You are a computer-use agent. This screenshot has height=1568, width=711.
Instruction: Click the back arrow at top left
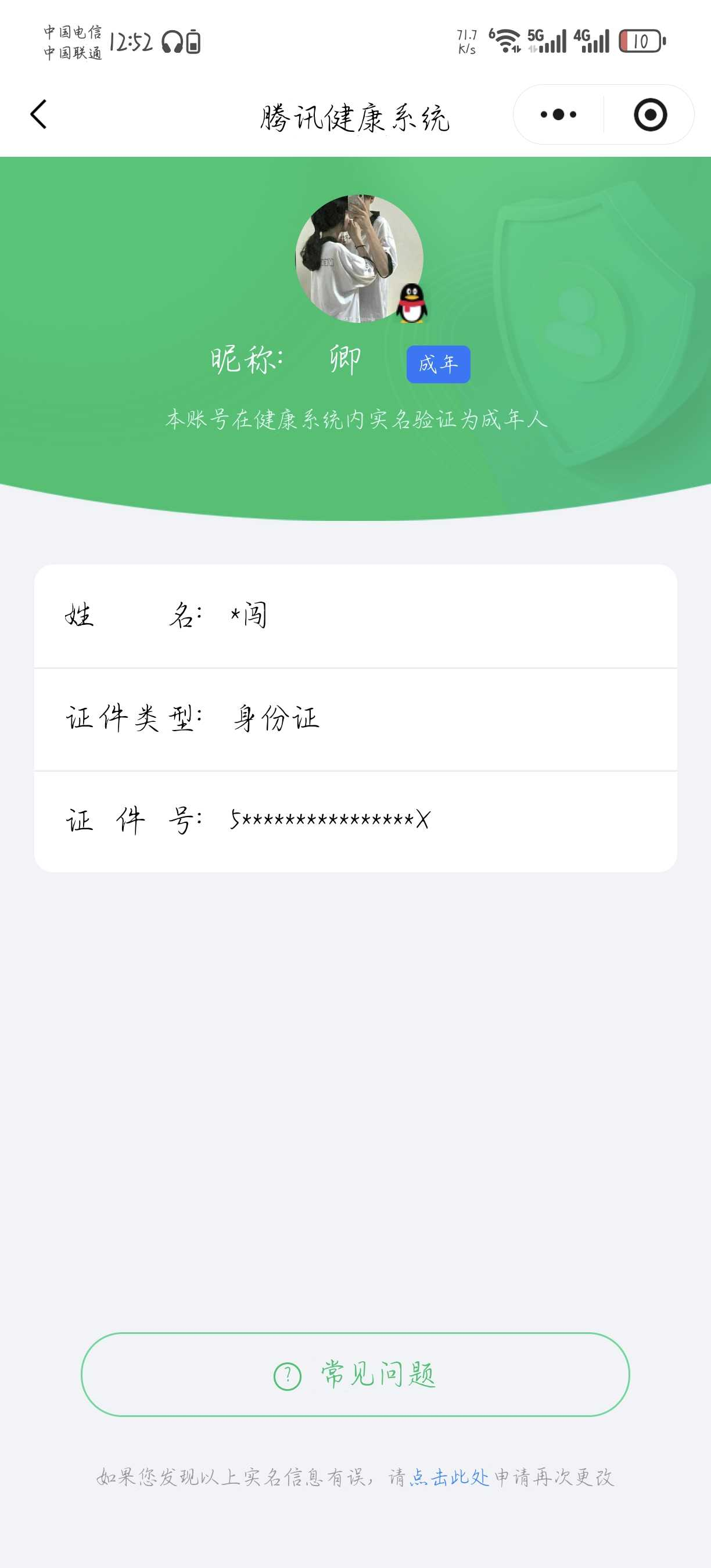[x=38, y=113]
